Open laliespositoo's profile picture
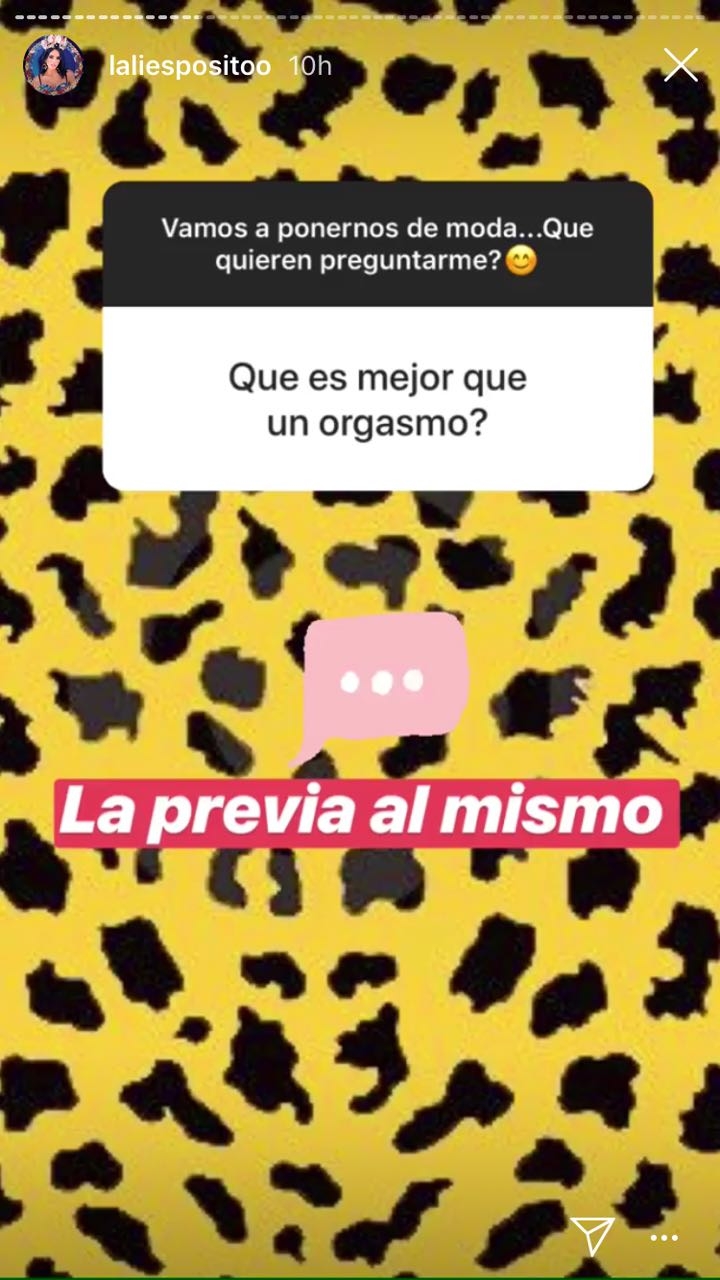Image resolution: width=720 pixels, height=1280 pixels. click(x=52, y=66)
